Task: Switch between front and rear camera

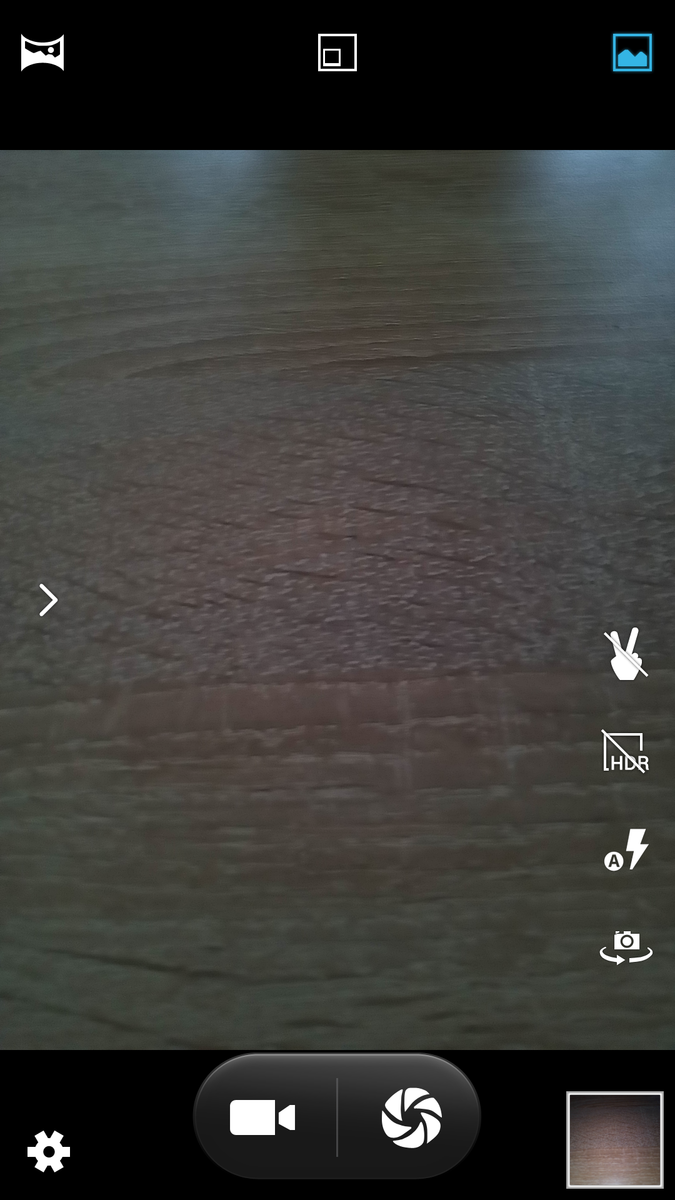Action: tap(626, 947)
